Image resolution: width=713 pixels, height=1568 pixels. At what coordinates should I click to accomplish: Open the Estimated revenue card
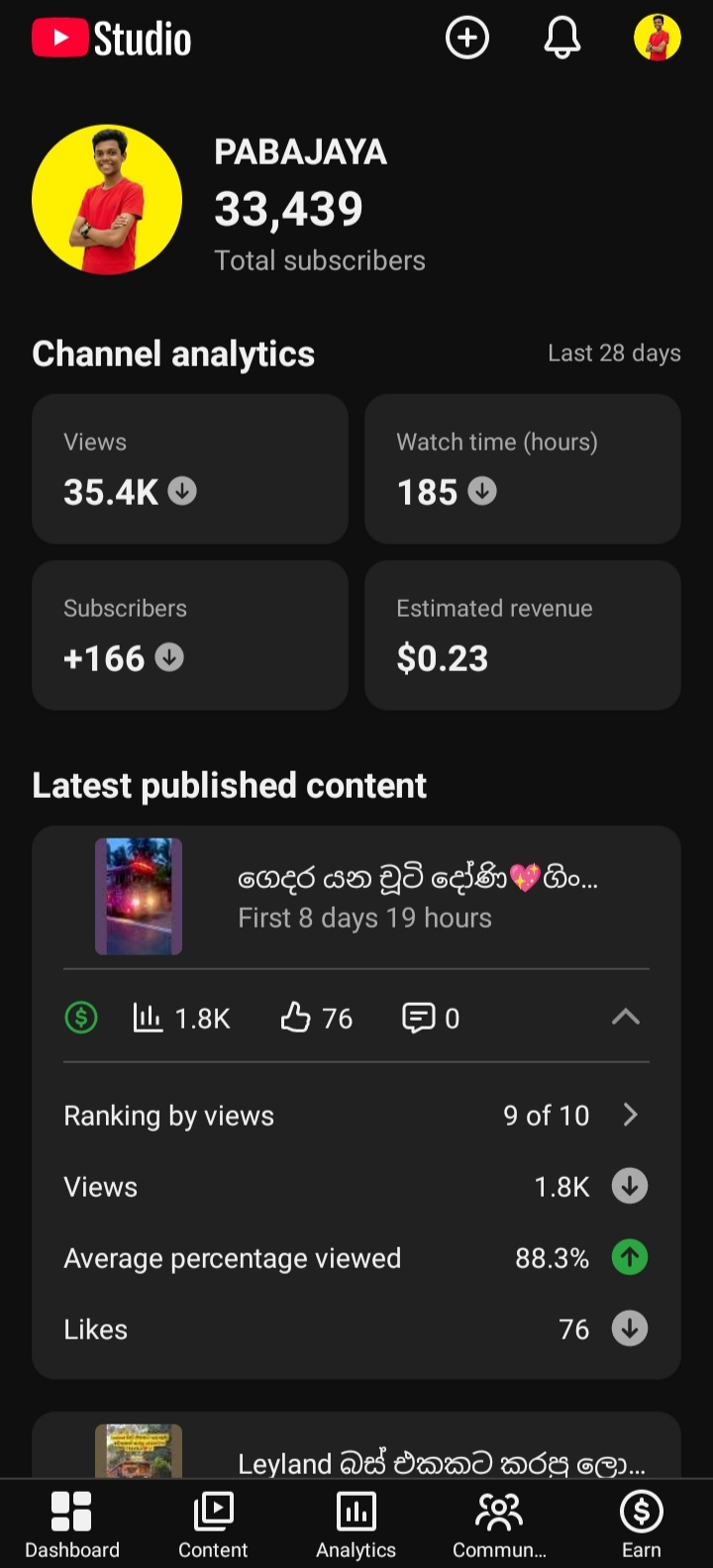tap(522, 636)
